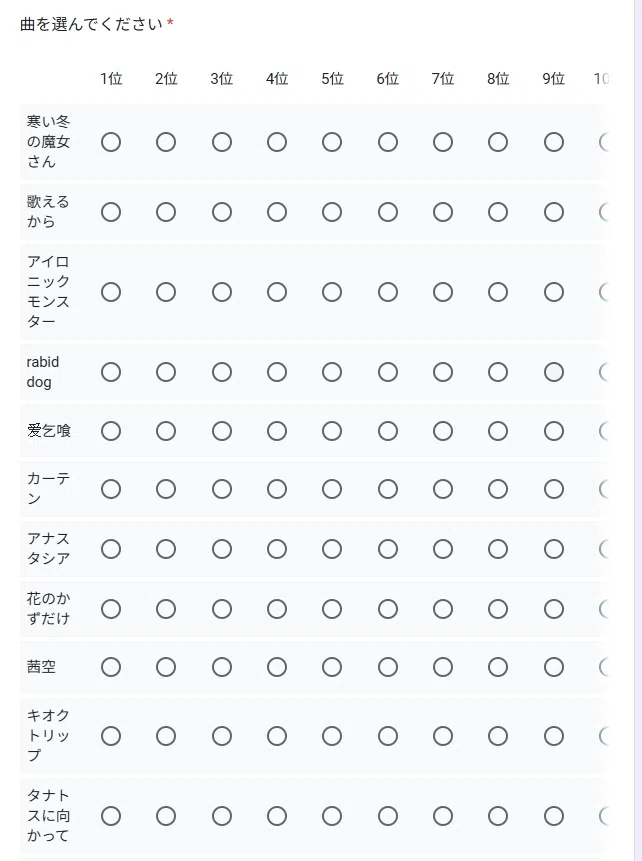Rank アナスタシア as 1位
The height and width of the screenshot is (861, 642).
pos(111,549)
